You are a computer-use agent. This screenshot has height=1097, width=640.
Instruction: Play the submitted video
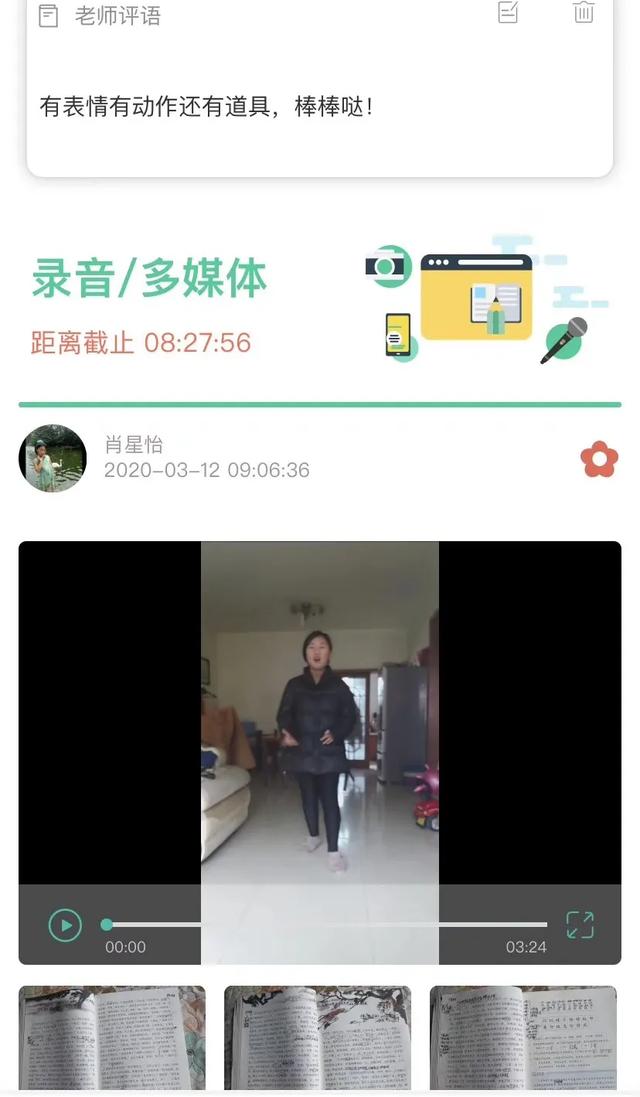coord(65,925)
